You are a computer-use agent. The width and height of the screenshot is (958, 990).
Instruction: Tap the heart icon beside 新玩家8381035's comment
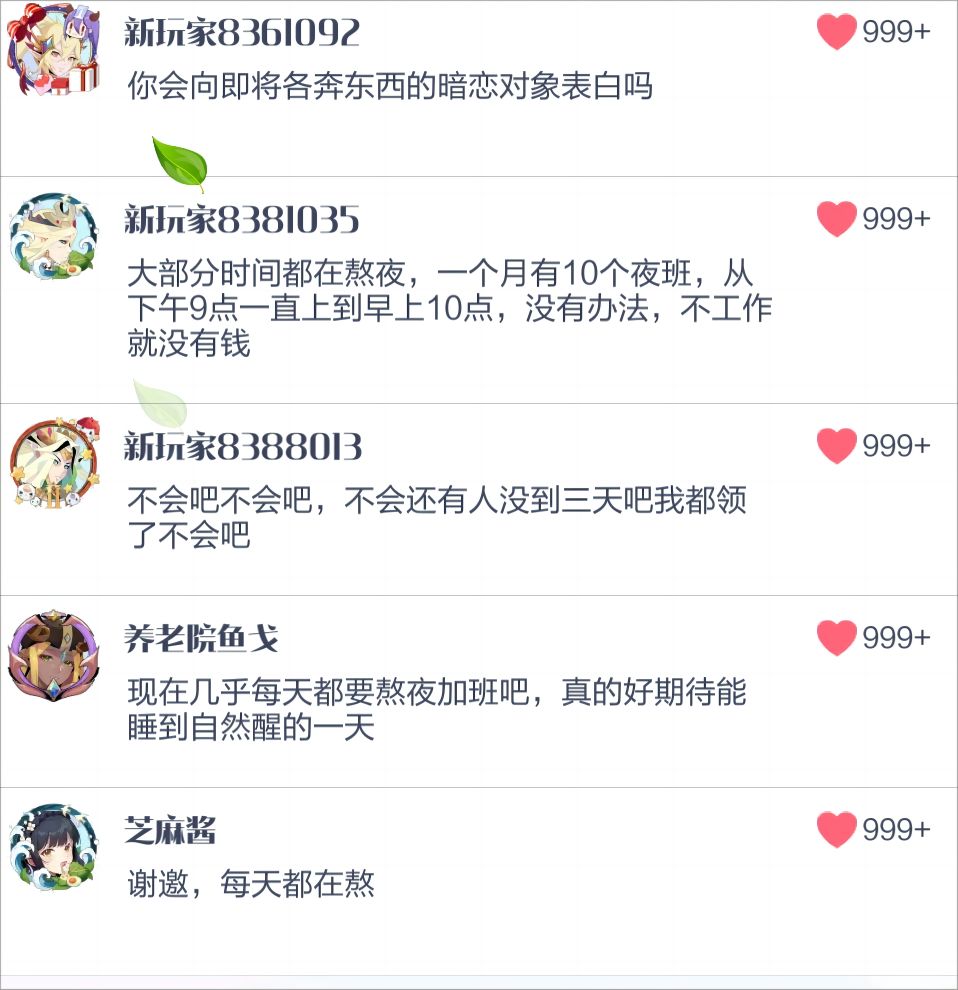coord(835,220)
